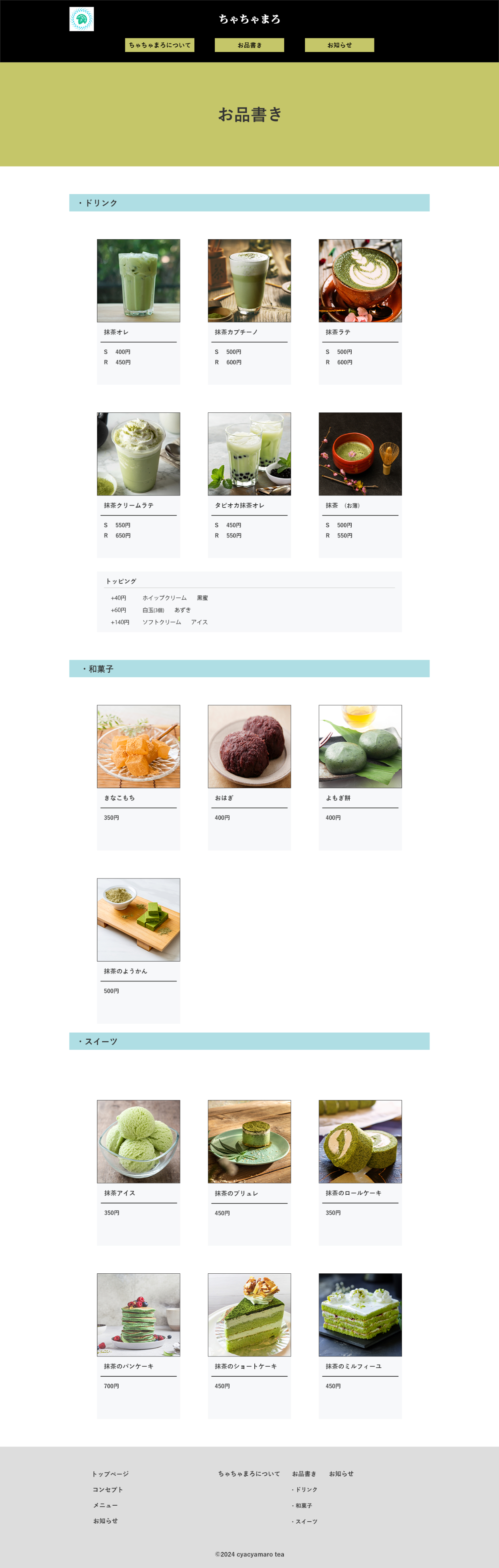
Task: Open the コンセプト footer link
Action: (x=108, y=1489)
